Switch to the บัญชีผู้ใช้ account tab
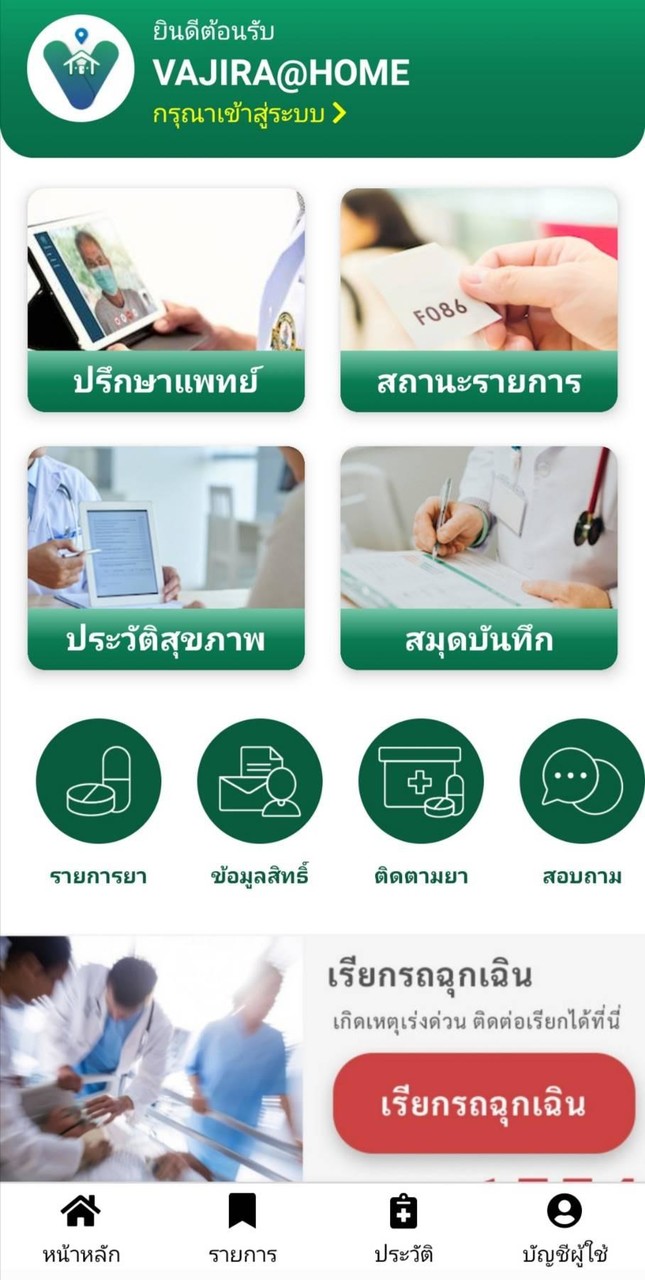This screenshot has width=645, height=1280. [x=565, y=1229]
